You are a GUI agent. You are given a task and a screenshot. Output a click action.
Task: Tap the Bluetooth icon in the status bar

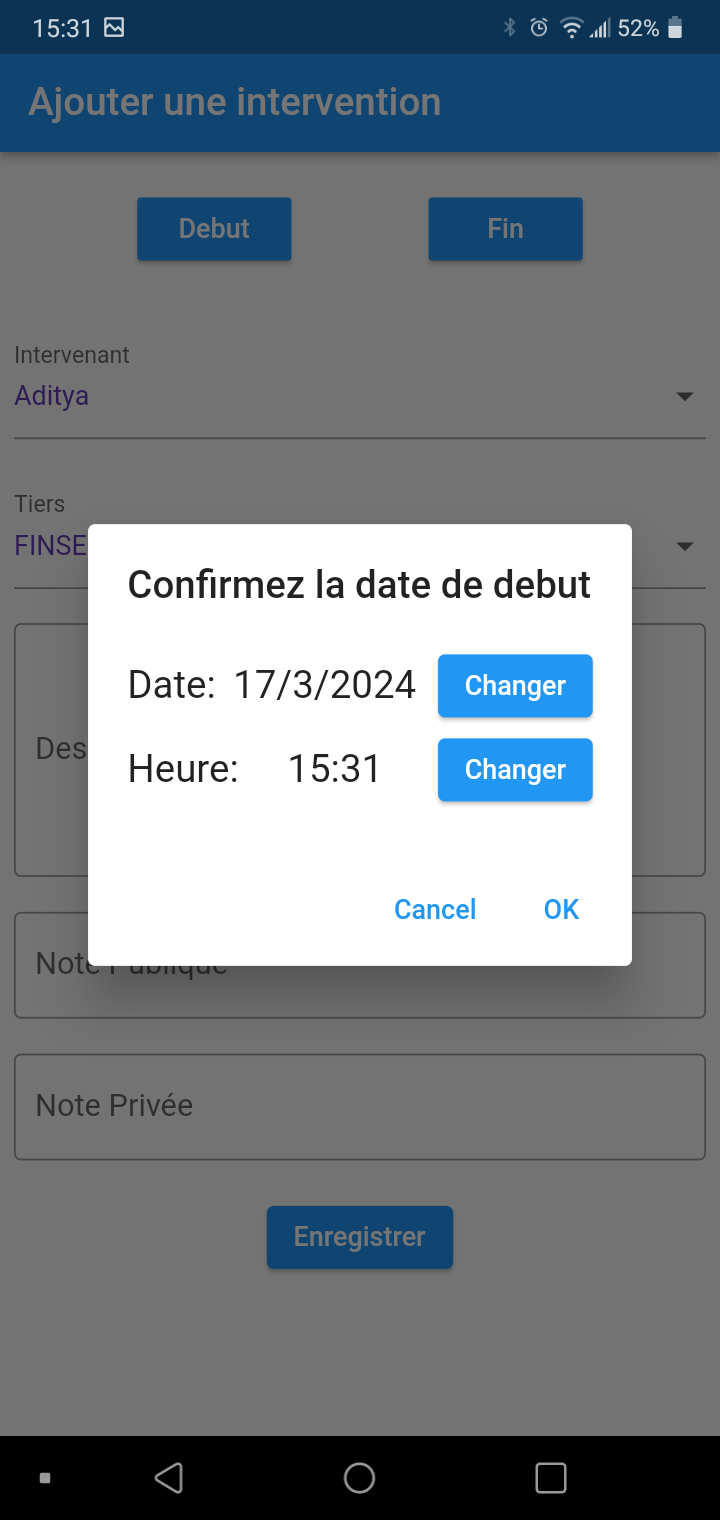tap(511, 28)
